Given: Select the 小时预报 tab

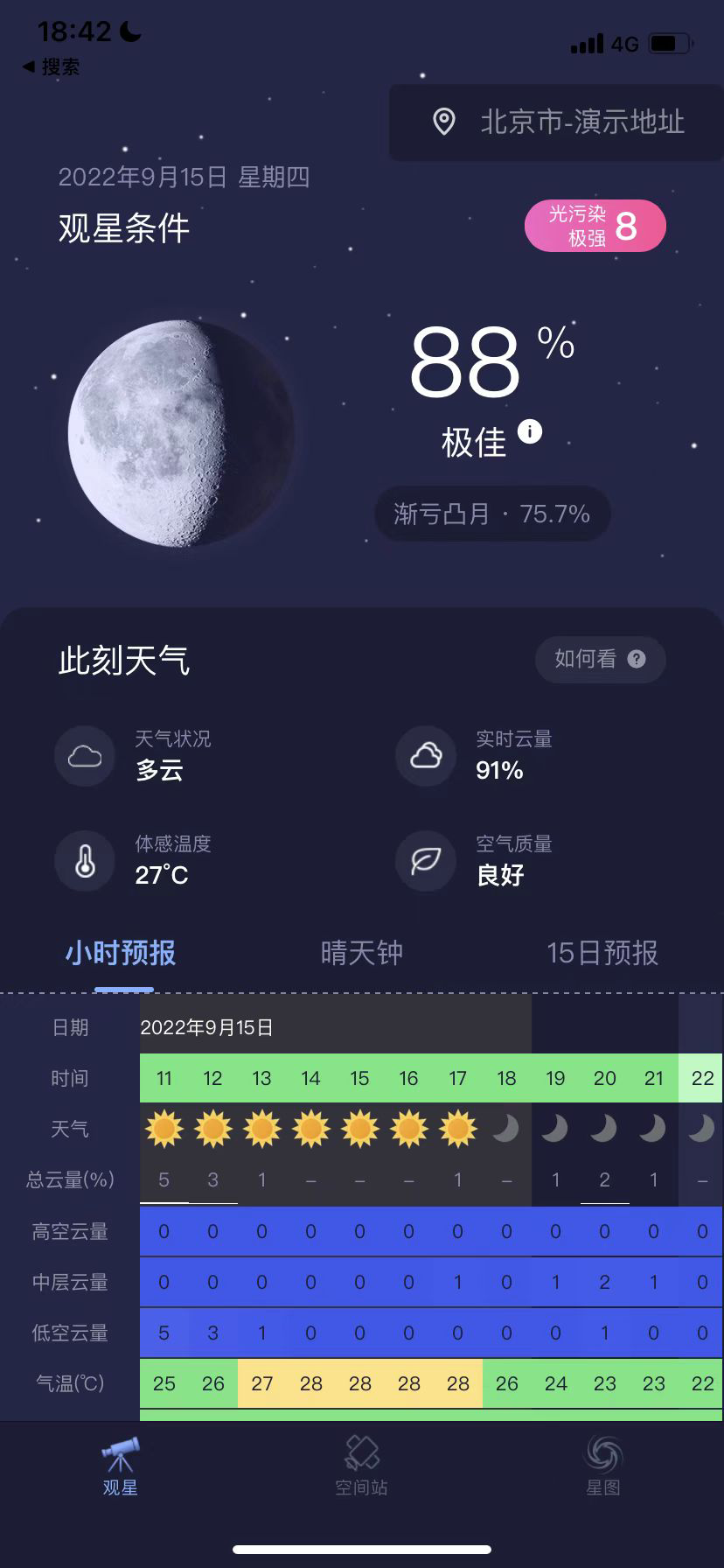Looking at the screenshot, I should (121, 953).
